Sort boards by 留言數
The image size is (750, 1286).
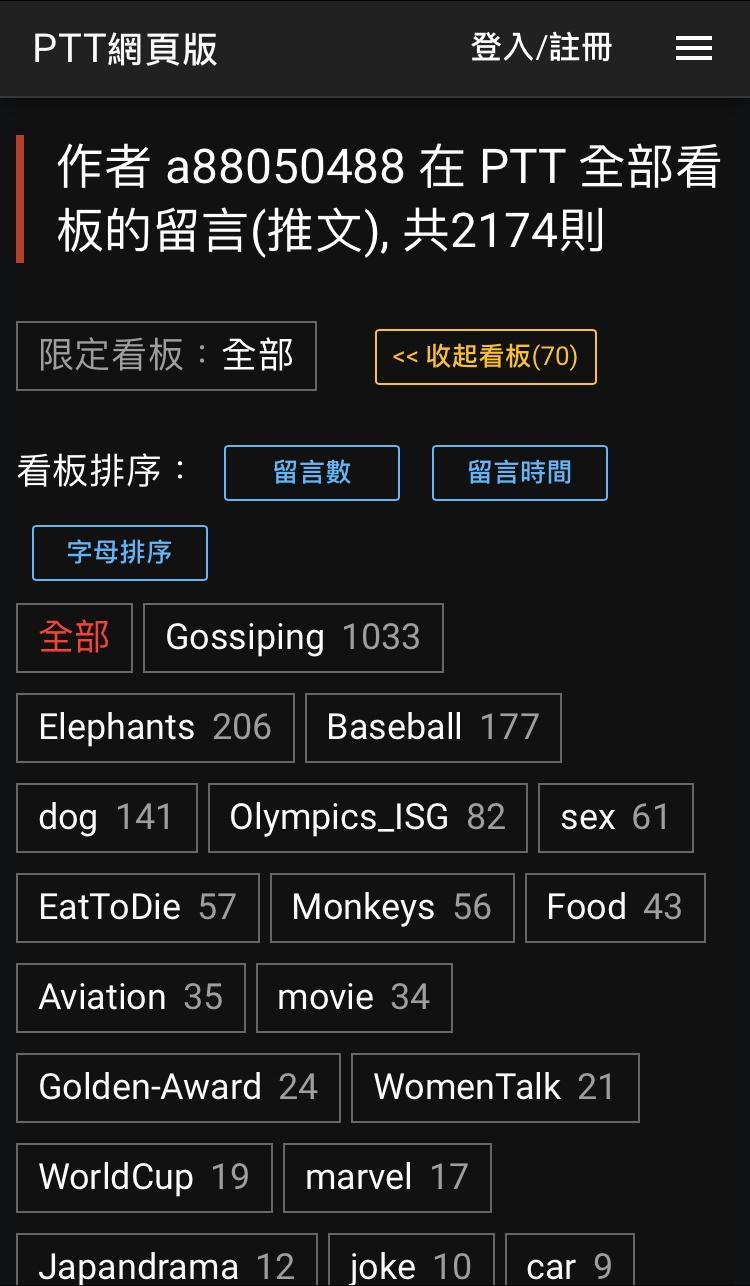312,473
